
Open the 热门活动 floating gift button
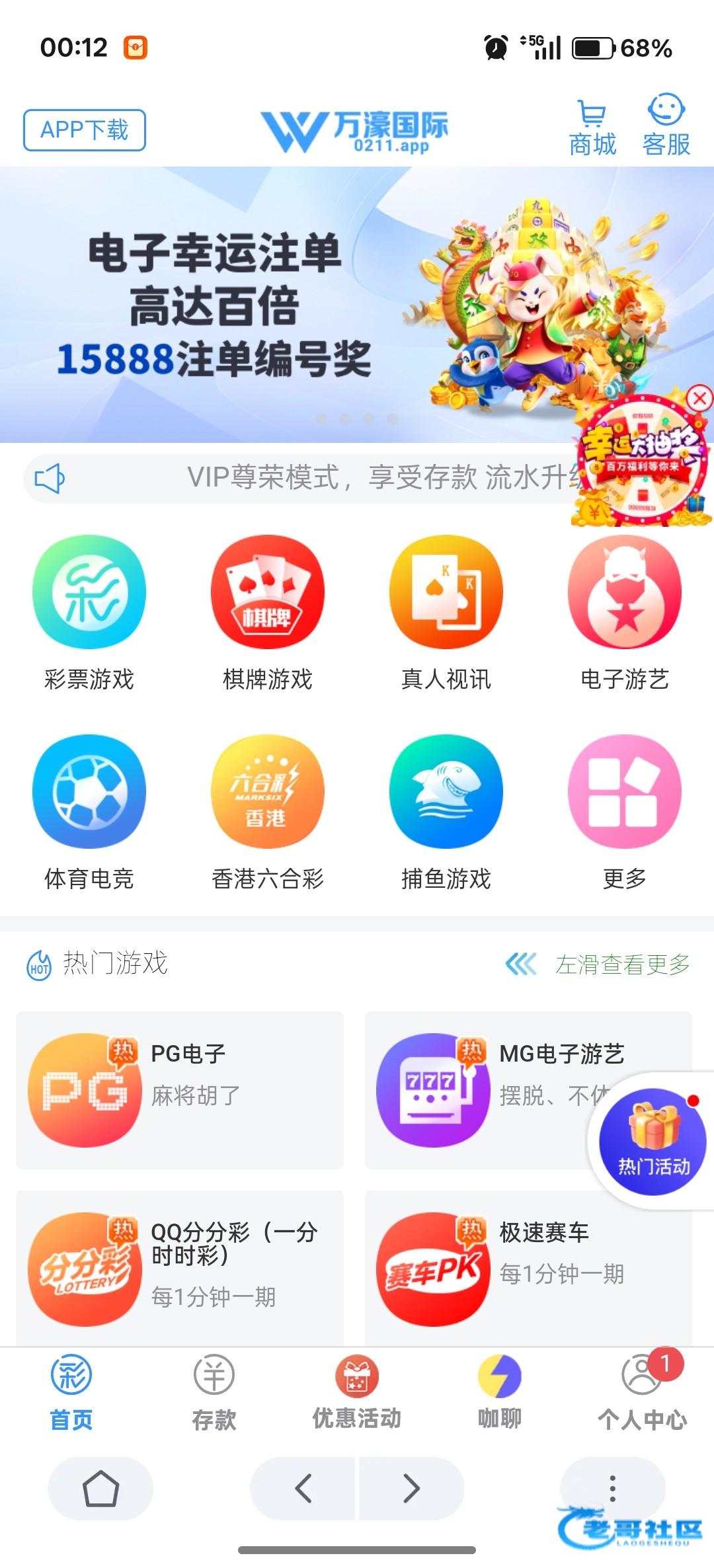653,1142
